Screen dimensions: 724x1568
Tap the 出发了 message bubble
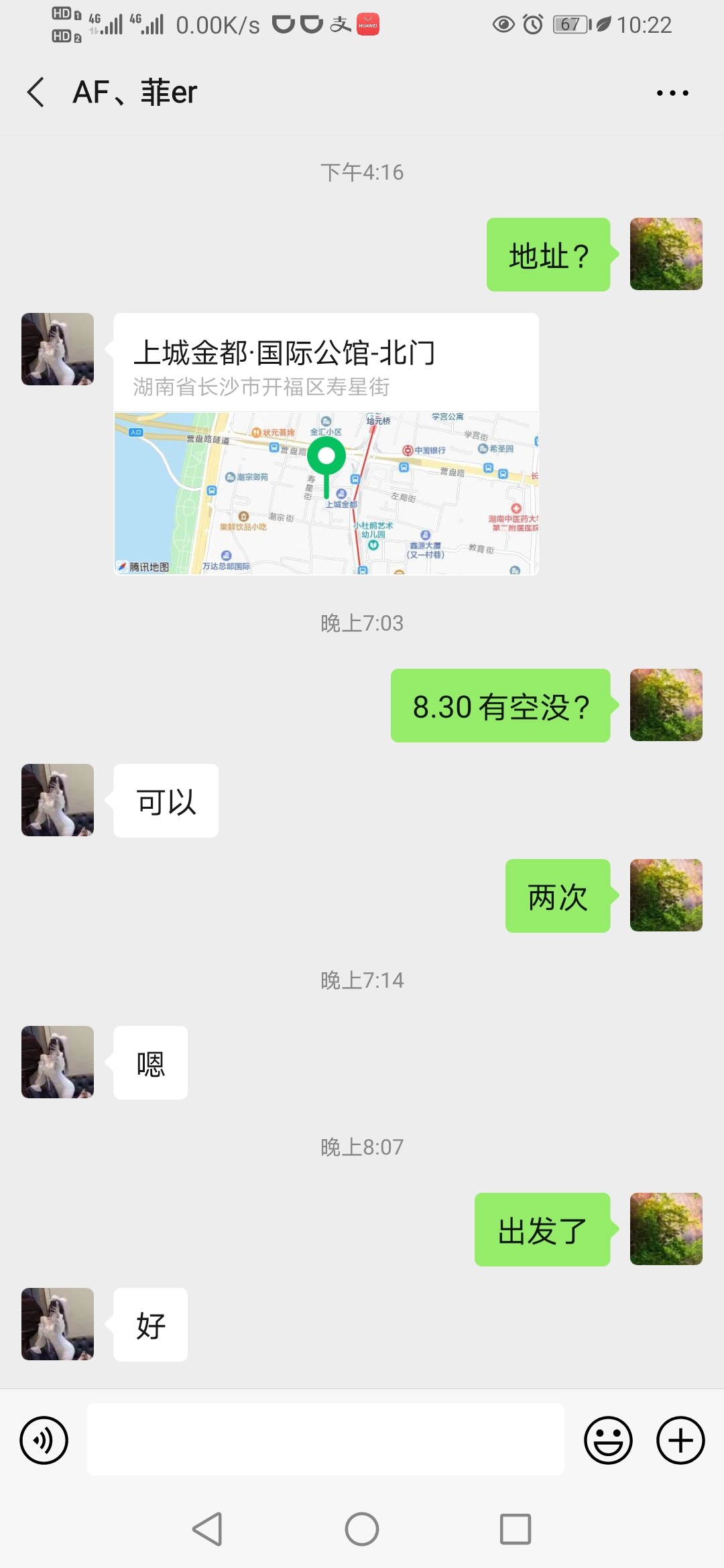[x=543, y=1230]
